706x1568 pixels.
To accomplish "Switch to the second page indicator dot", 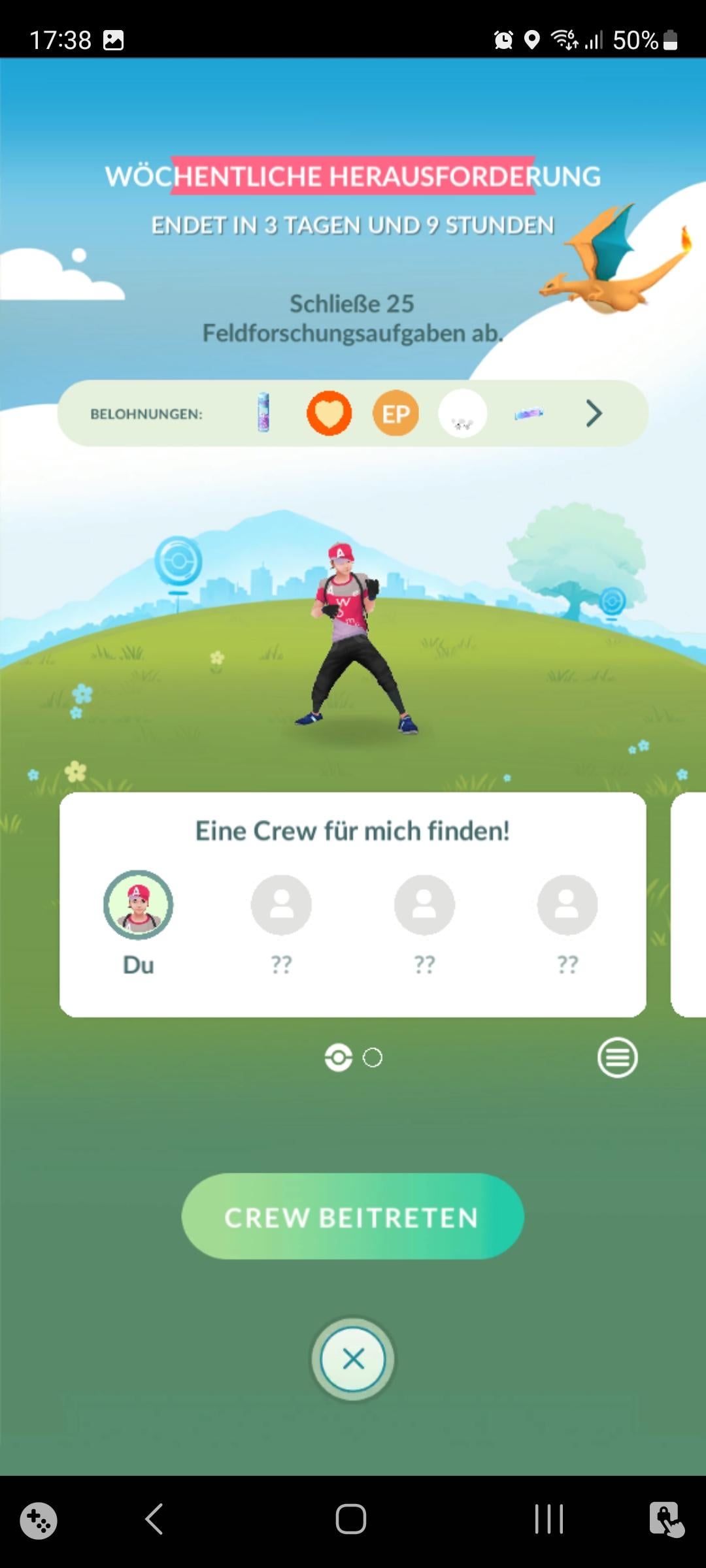I will pos(373,1057).
